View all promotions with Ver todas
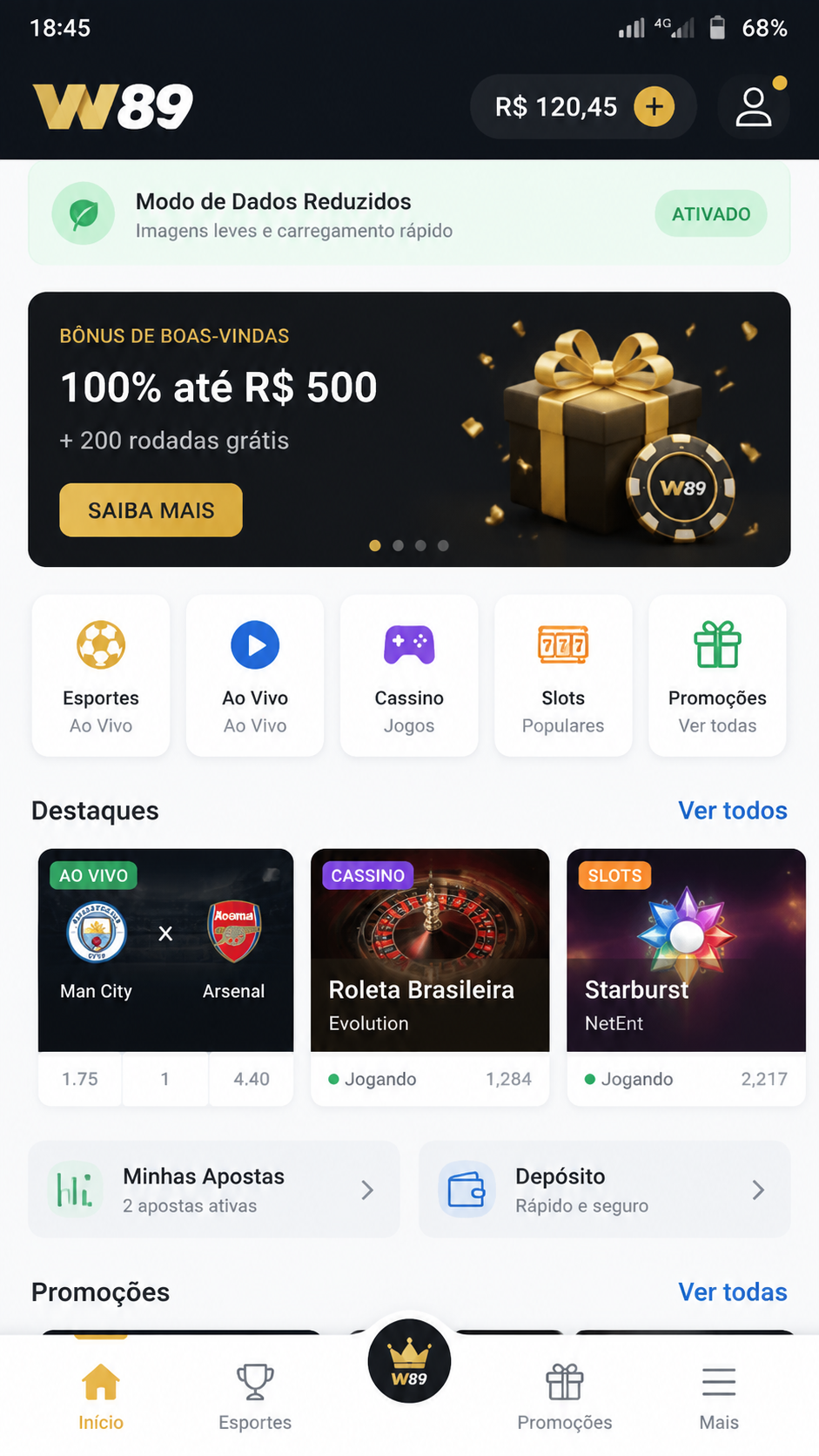The height and width of the screenshot is (1456, 819). click(x=733, y=1292)
